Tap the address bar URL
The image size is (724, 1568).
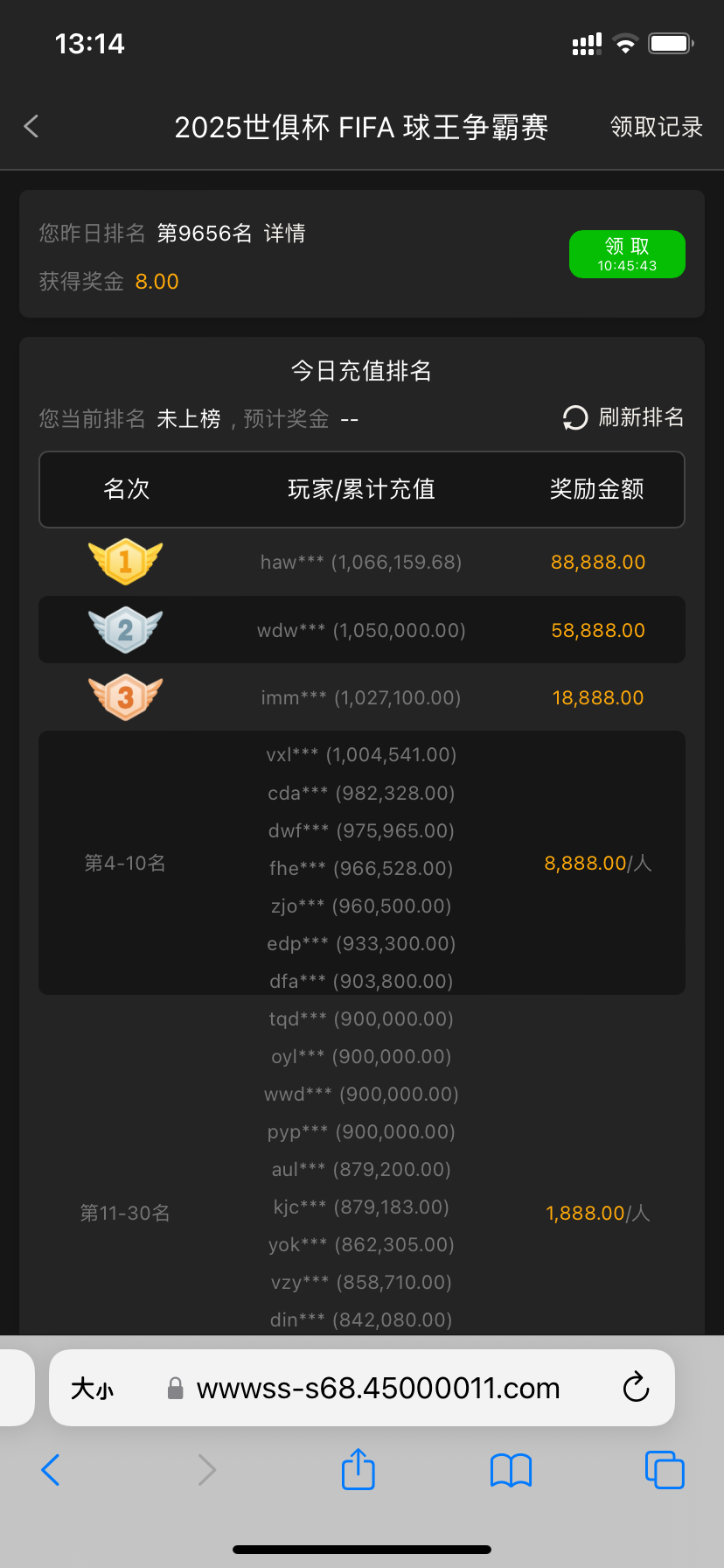pos(378,1388)
